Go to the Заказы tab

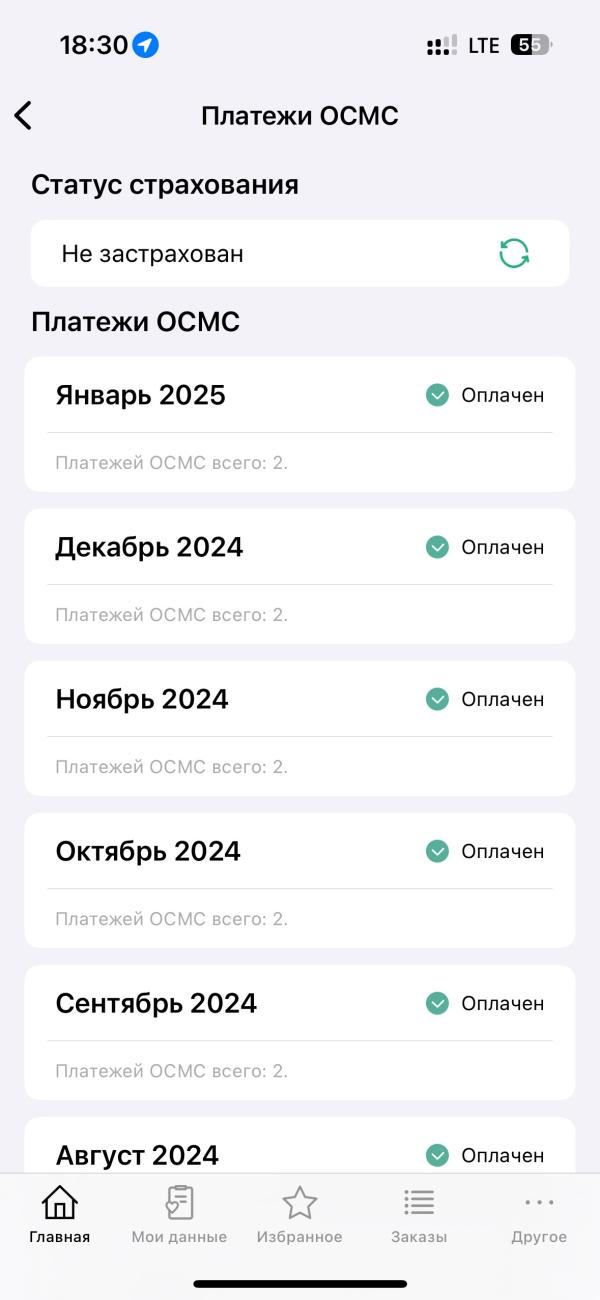click(419, 1214)
